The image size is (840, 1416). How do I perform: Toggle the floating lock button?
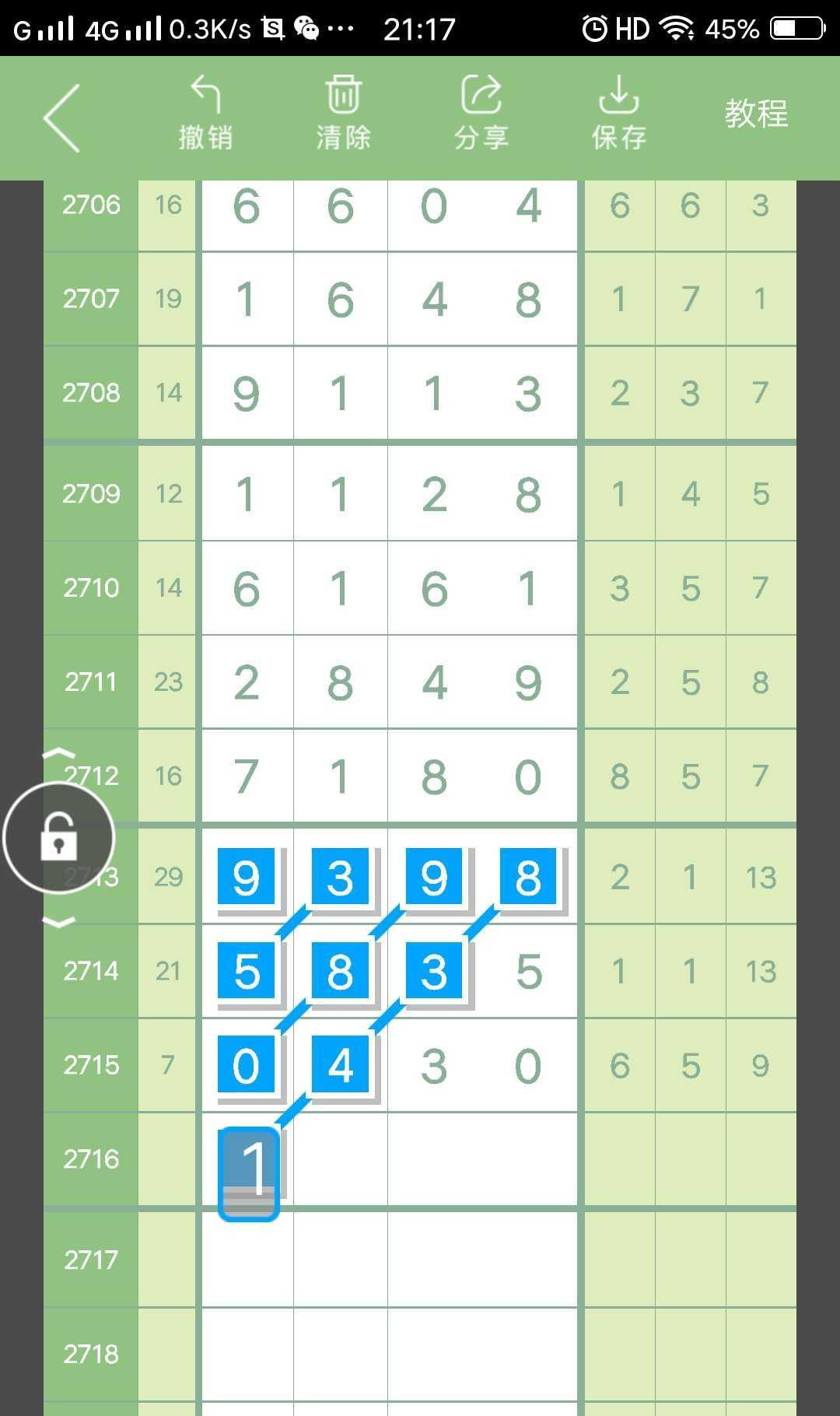(59, 838)
